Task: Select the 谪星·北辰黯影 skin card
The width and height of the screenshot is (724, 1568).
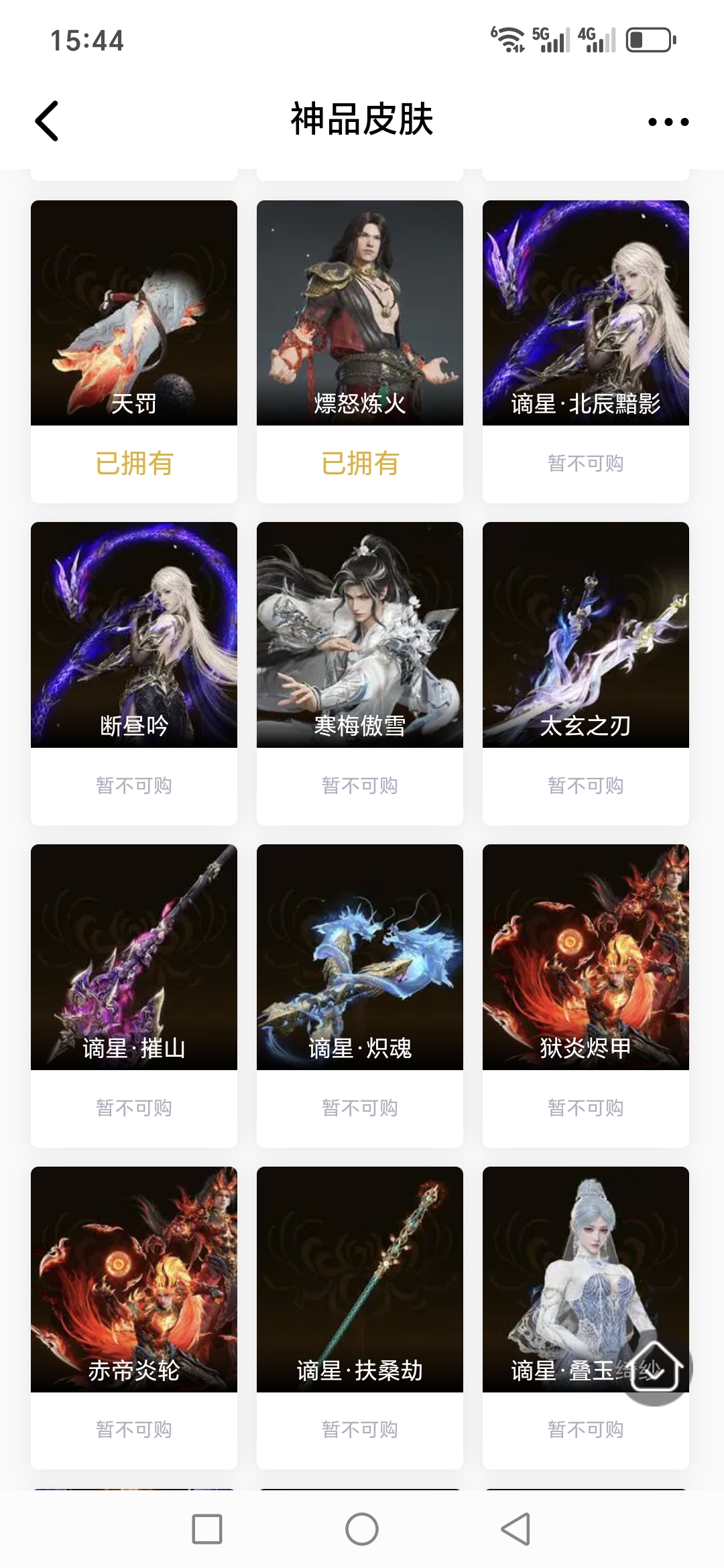Action: (x=585, y=313)
